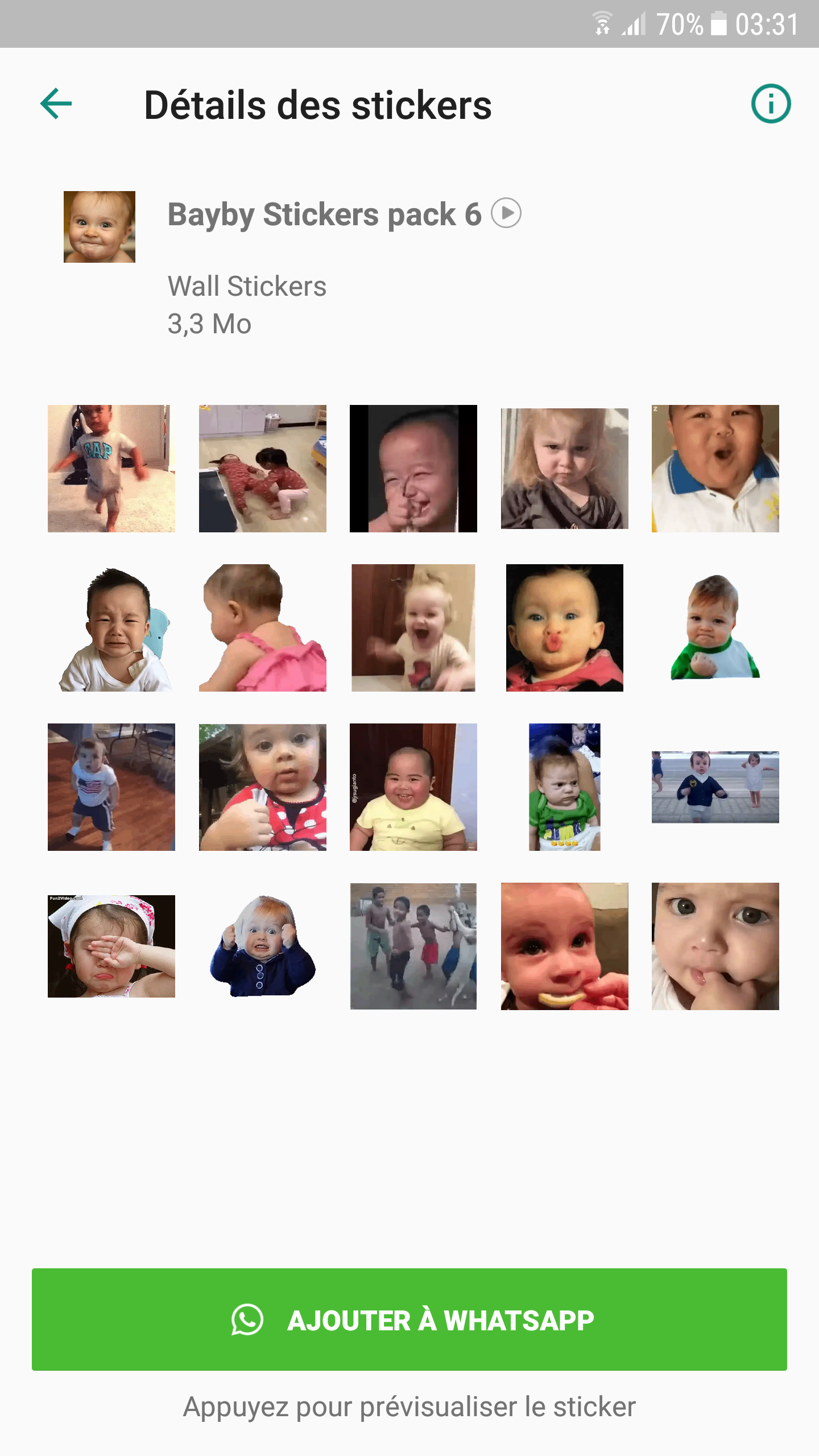Screen dimensions: 819x1456
Task: Preview the green shirt fist baby sticker
Action: coord(715,627)
